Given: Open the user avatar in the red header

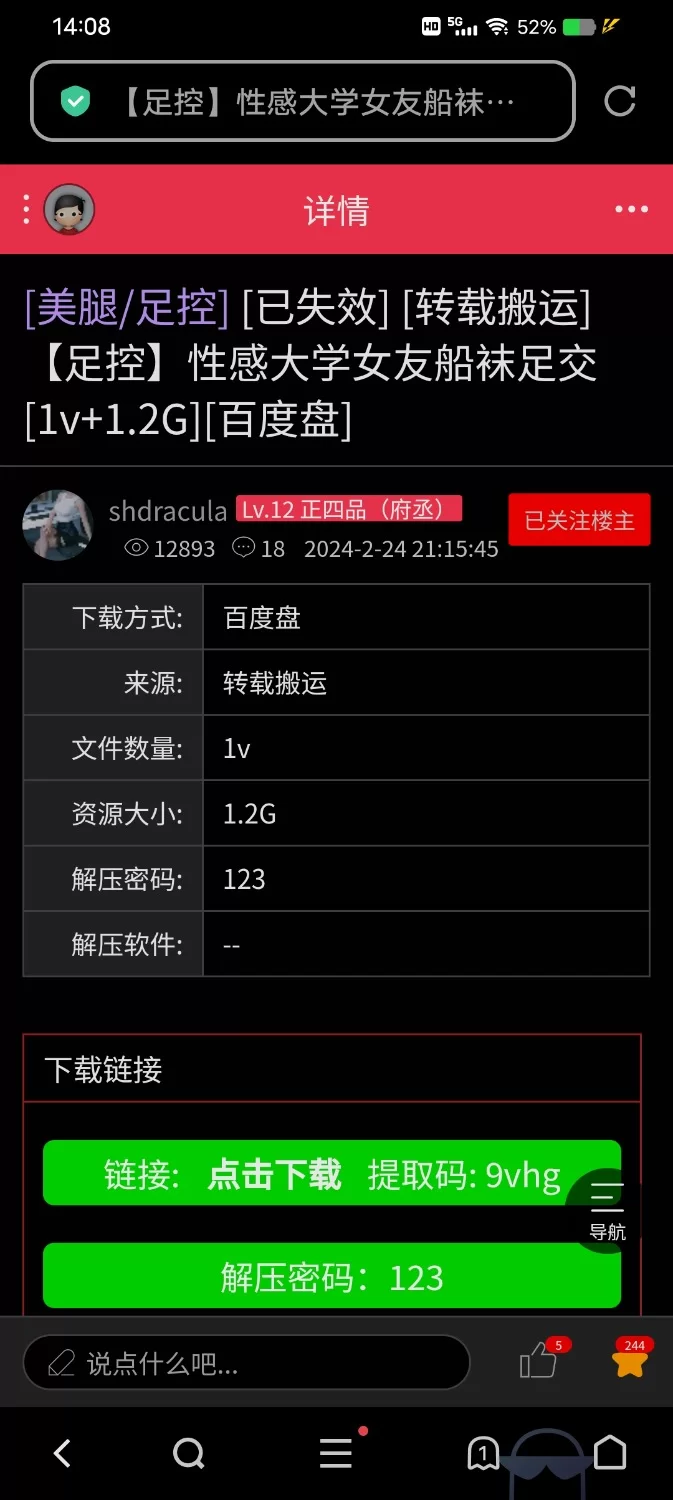Looking at the screenshot, I should (69, 209).
